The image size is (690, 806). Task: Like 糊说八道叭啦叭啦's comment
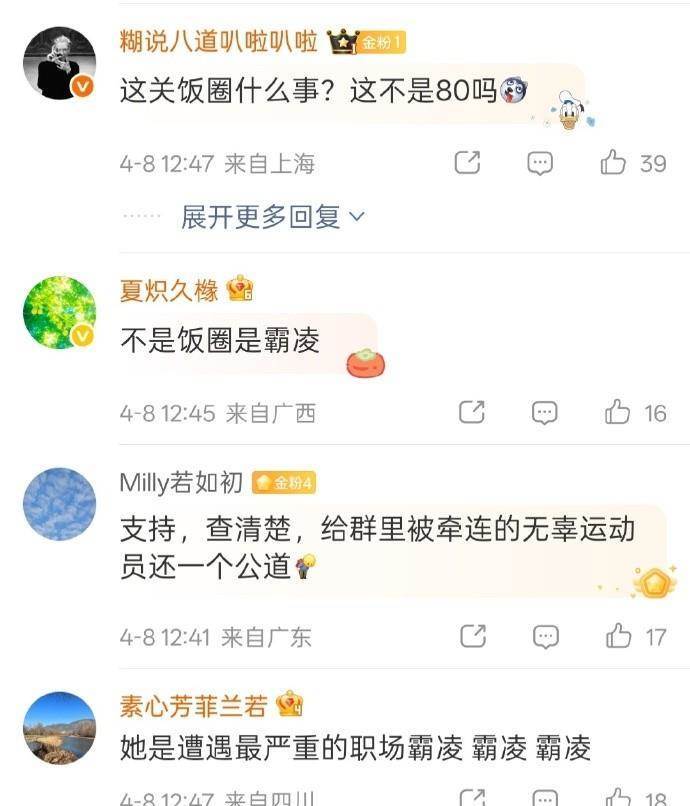(x=614, y=163)
